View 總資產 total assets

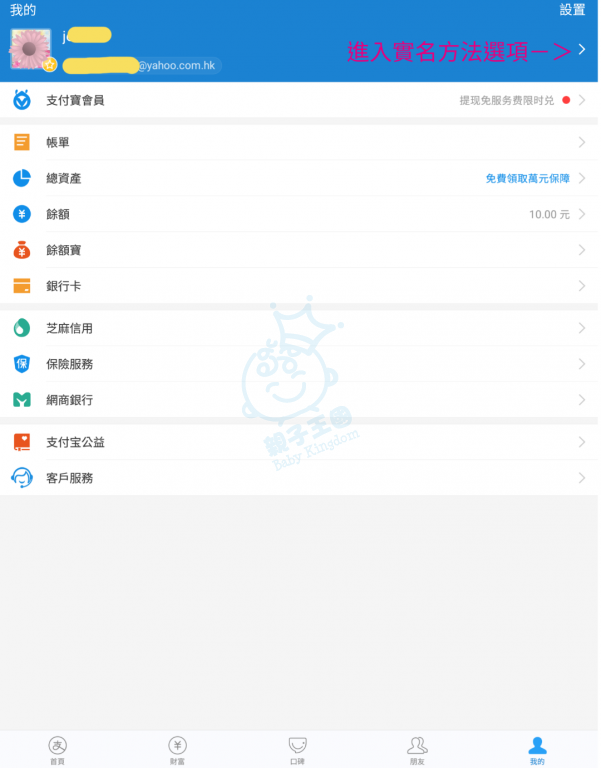300,178
